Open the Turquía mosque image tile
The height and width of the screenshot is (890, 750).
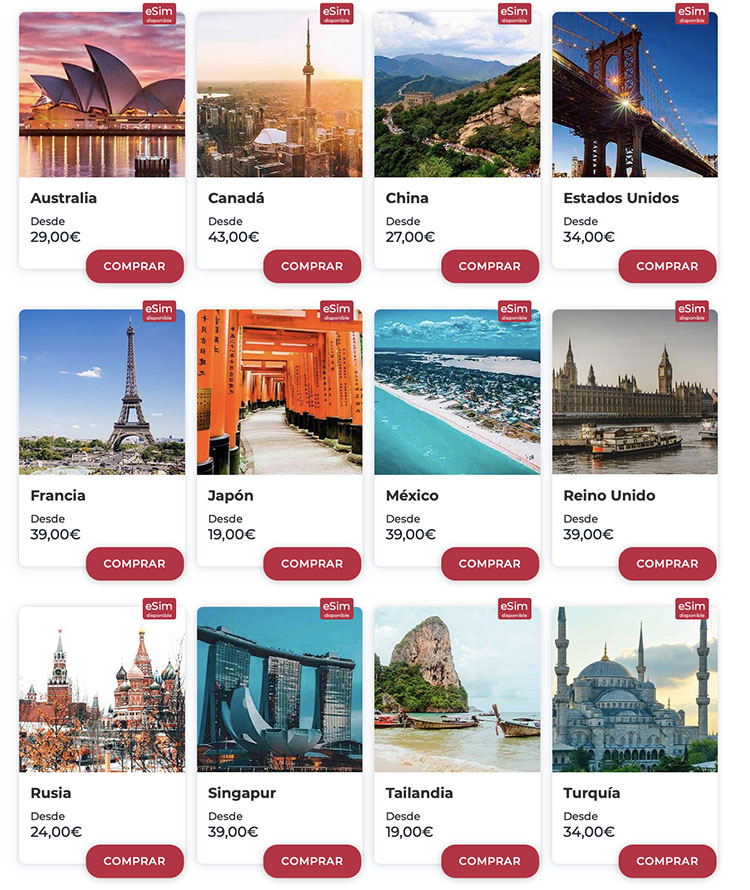634,689
